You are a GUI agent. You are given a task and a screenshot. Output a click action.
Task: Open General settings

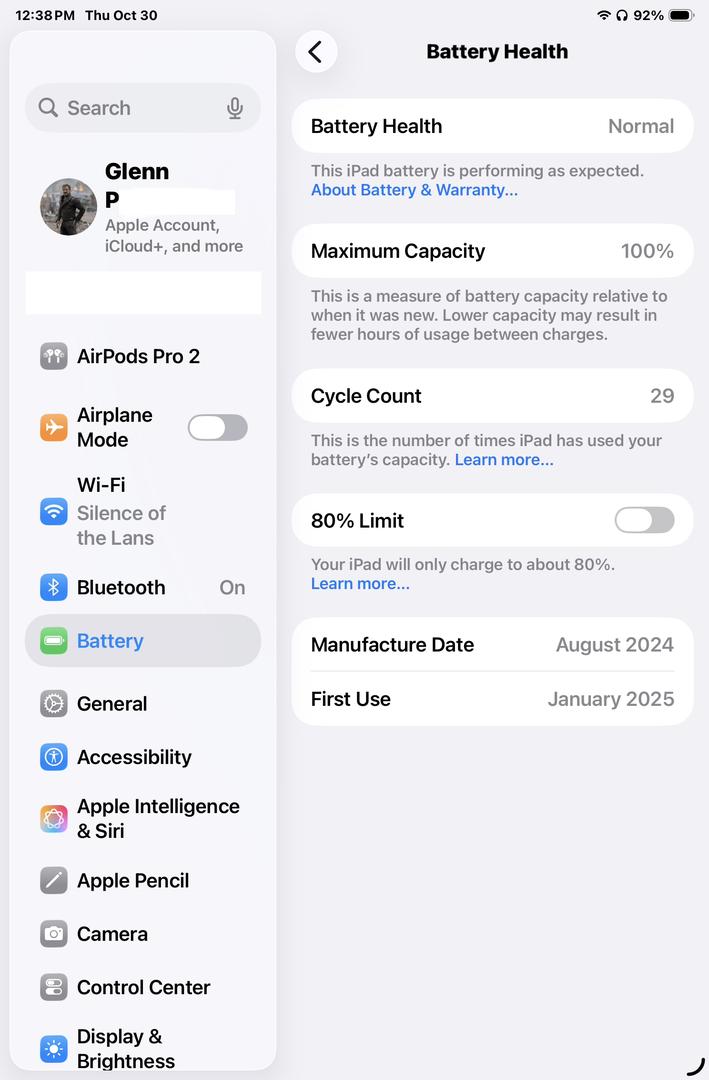(112, 704)
